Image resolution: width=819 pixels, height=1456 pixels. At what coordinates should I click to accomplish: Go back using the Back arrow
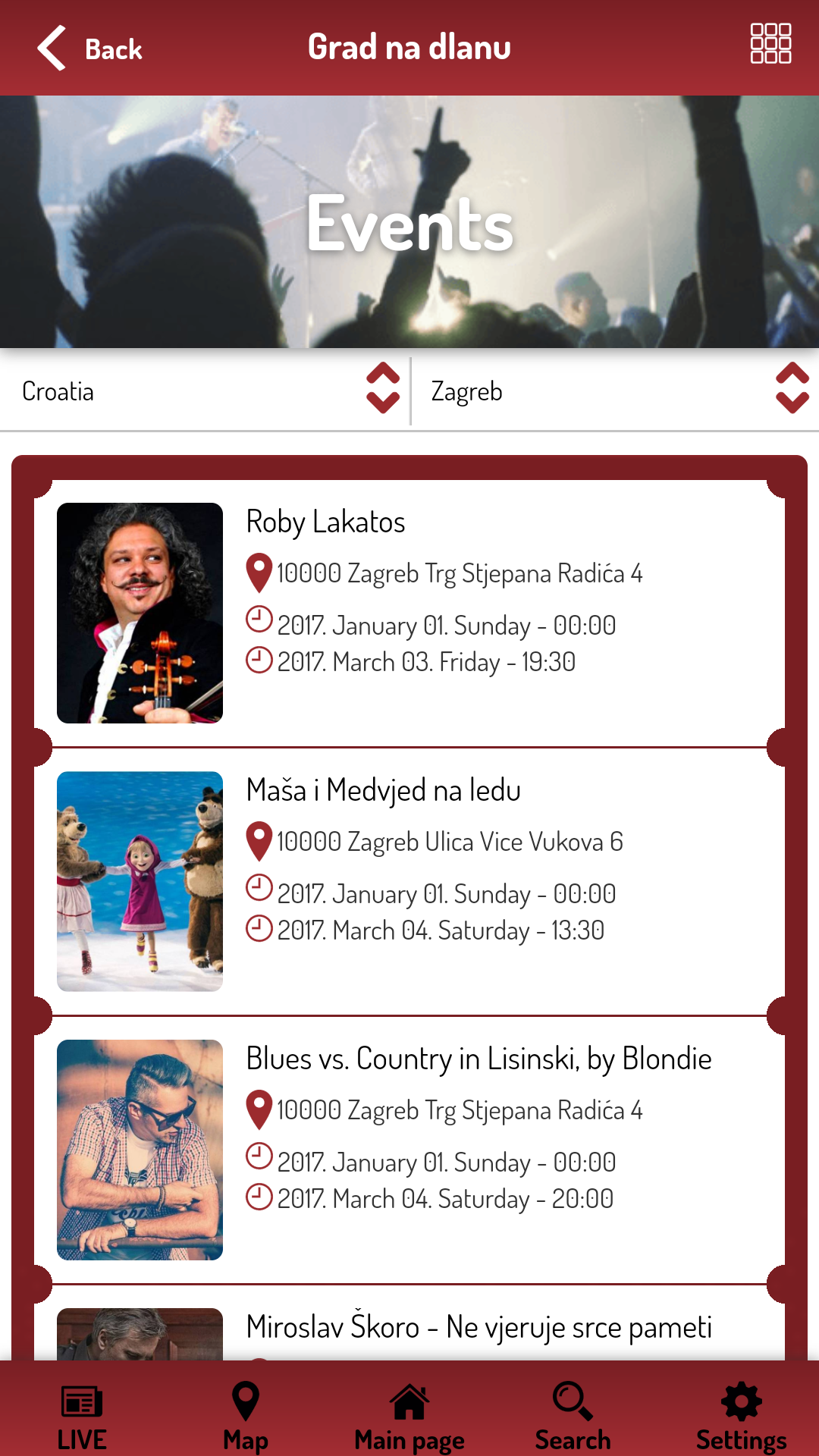[x=89, y=49]
